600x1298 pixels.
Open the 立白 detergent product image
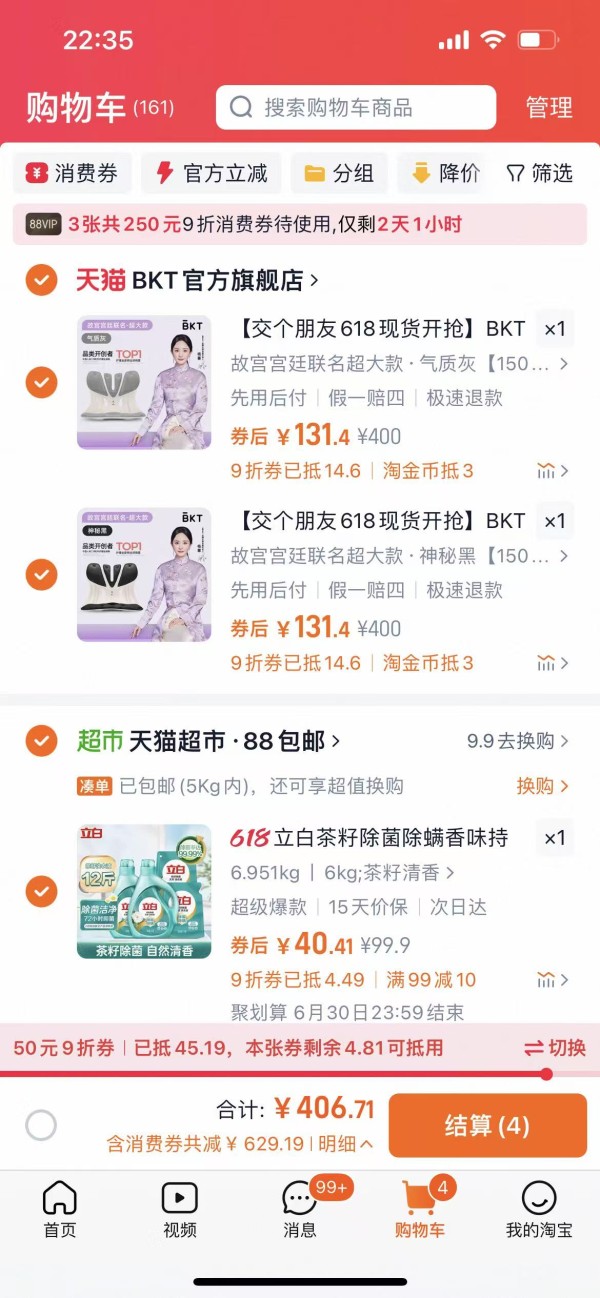click(x=144, y=891)
